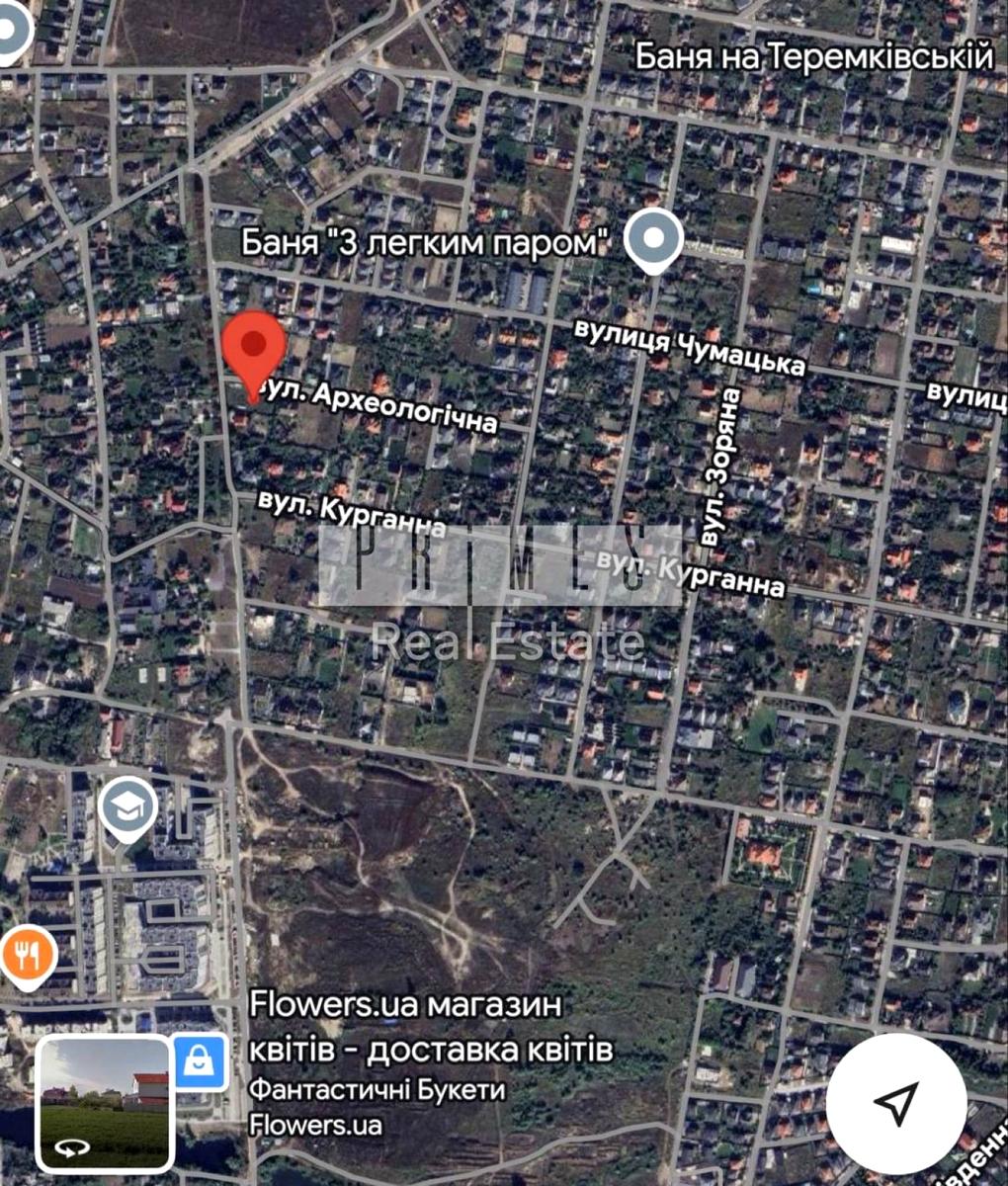This screenshot has height=1186, width=1008.
Task: Select the school marker with graduation cap
Action: click(x=128, y=805)
